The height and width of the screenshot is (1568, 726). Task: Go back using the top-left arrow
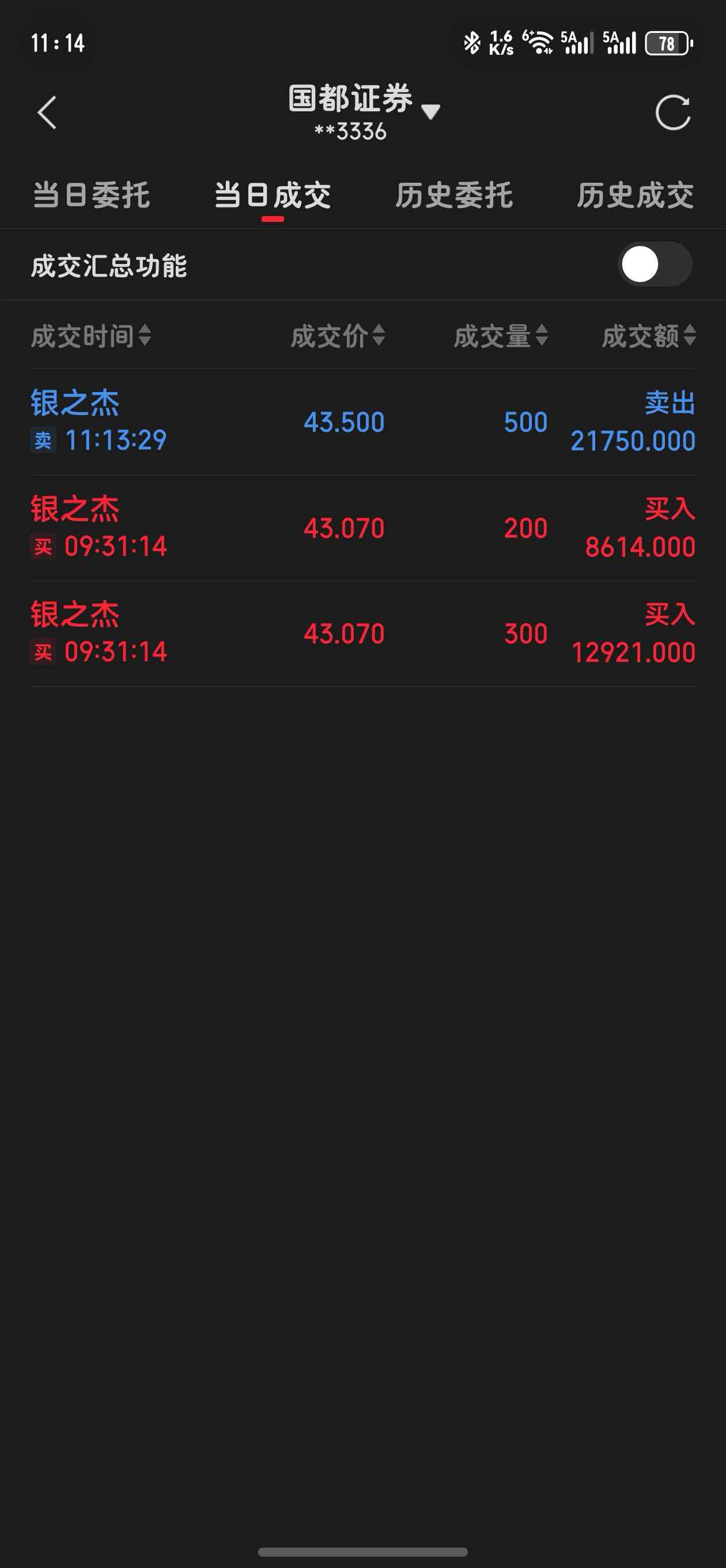pos(47,112)
